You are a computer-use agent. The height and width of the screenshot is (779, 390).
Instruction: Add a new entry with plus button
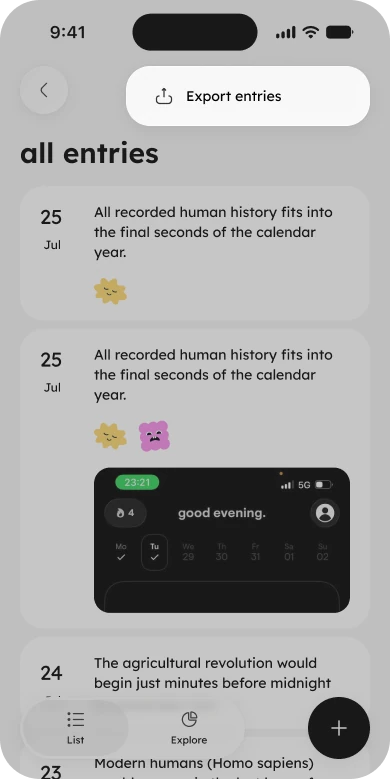pyautogui.click(x=339, y=728)
